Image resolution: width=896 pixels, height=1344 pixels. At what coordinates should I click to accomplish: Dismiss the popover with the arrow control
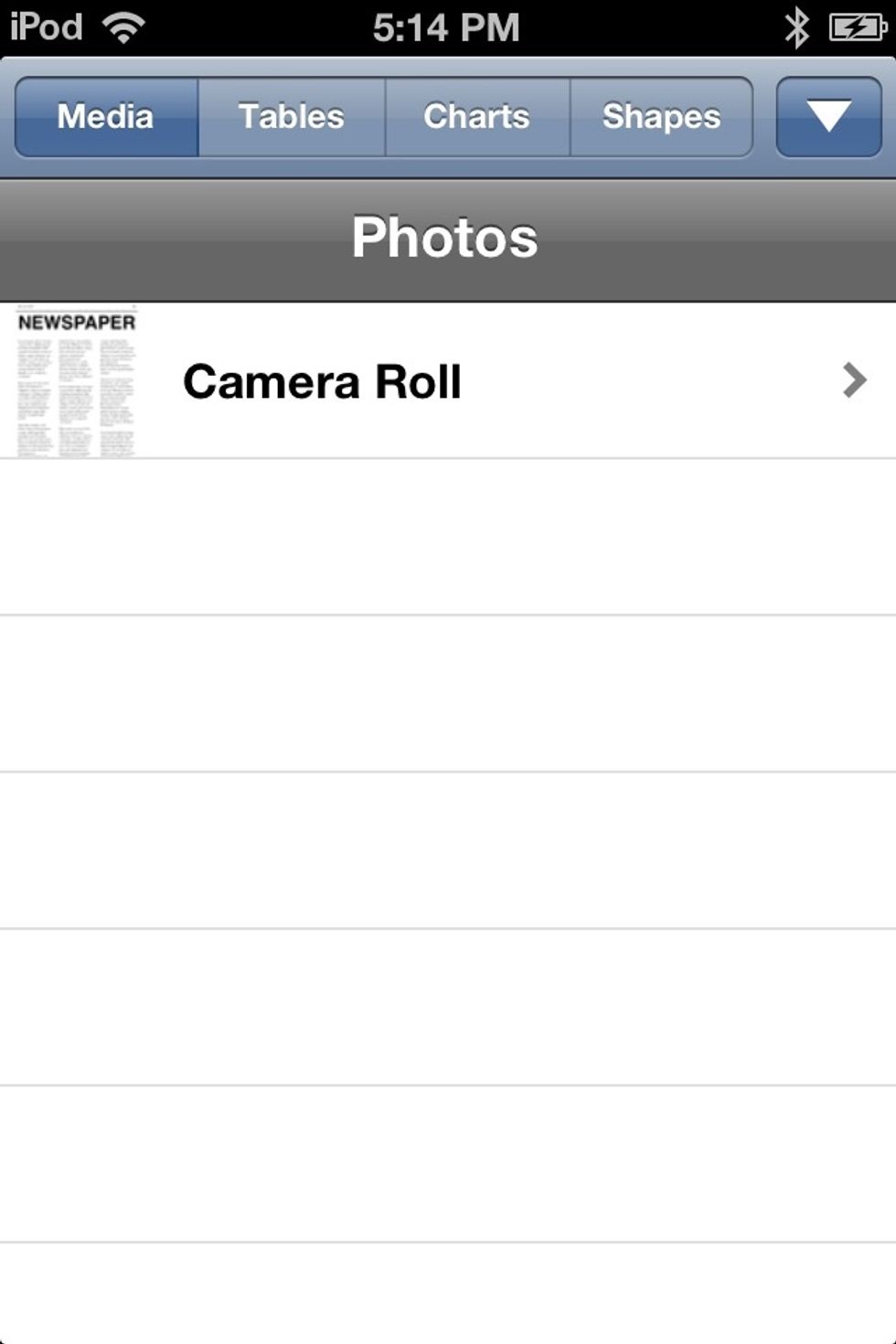point(826,116)
